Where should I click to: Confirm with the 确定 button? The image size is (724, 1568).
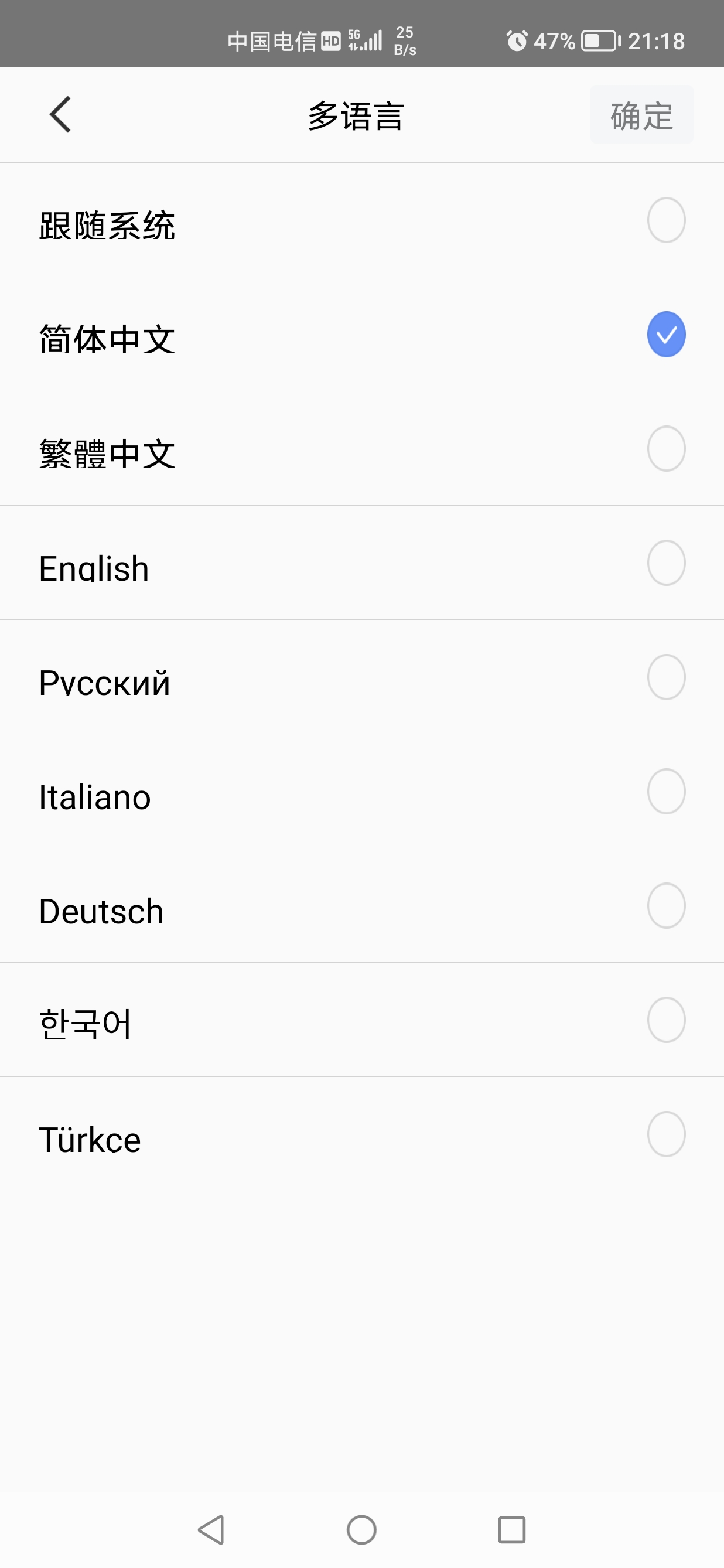(641, 115)
